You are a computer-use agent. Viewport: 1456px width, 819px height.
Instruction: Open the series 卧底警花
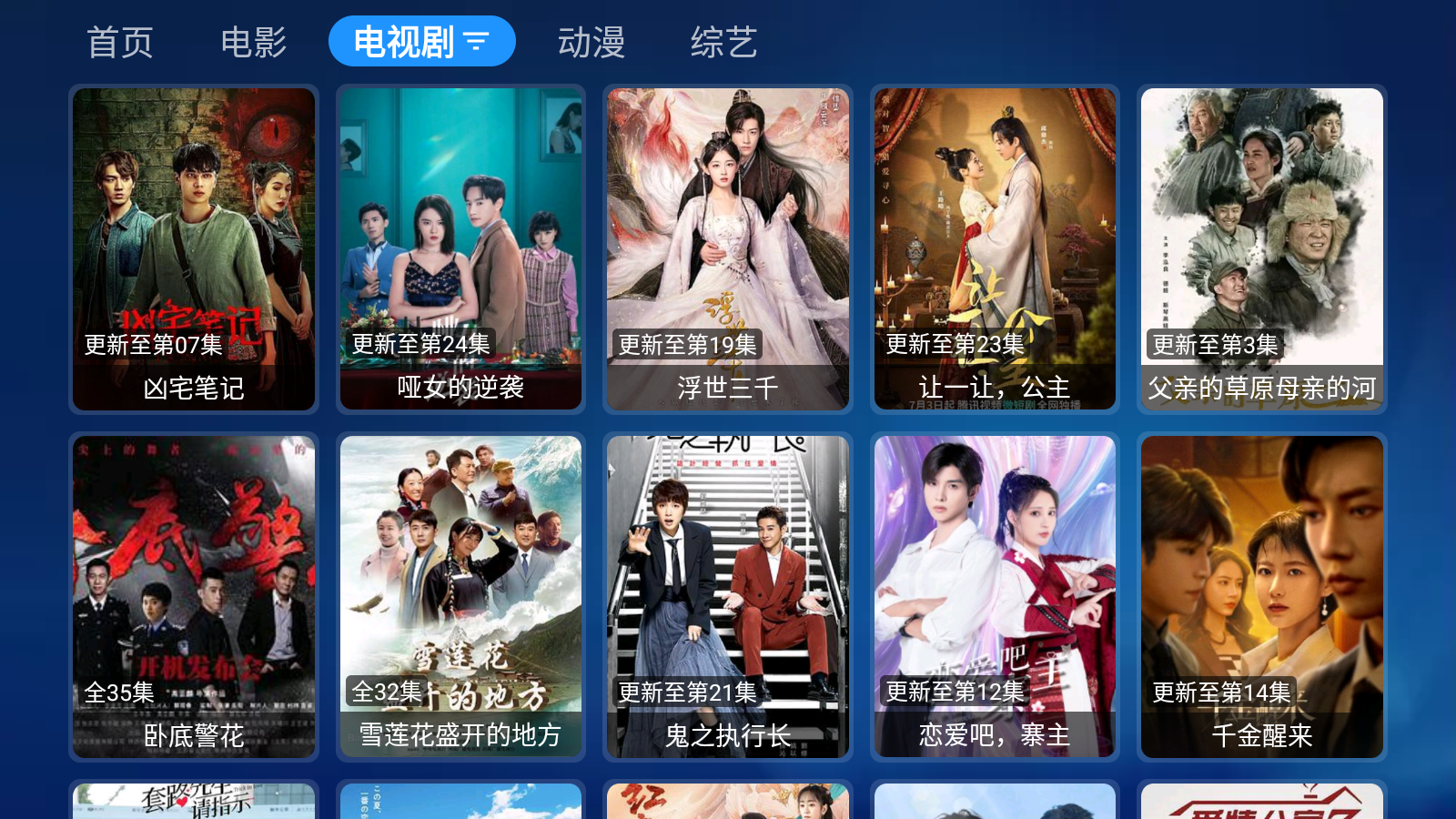(x=194, y=596)
